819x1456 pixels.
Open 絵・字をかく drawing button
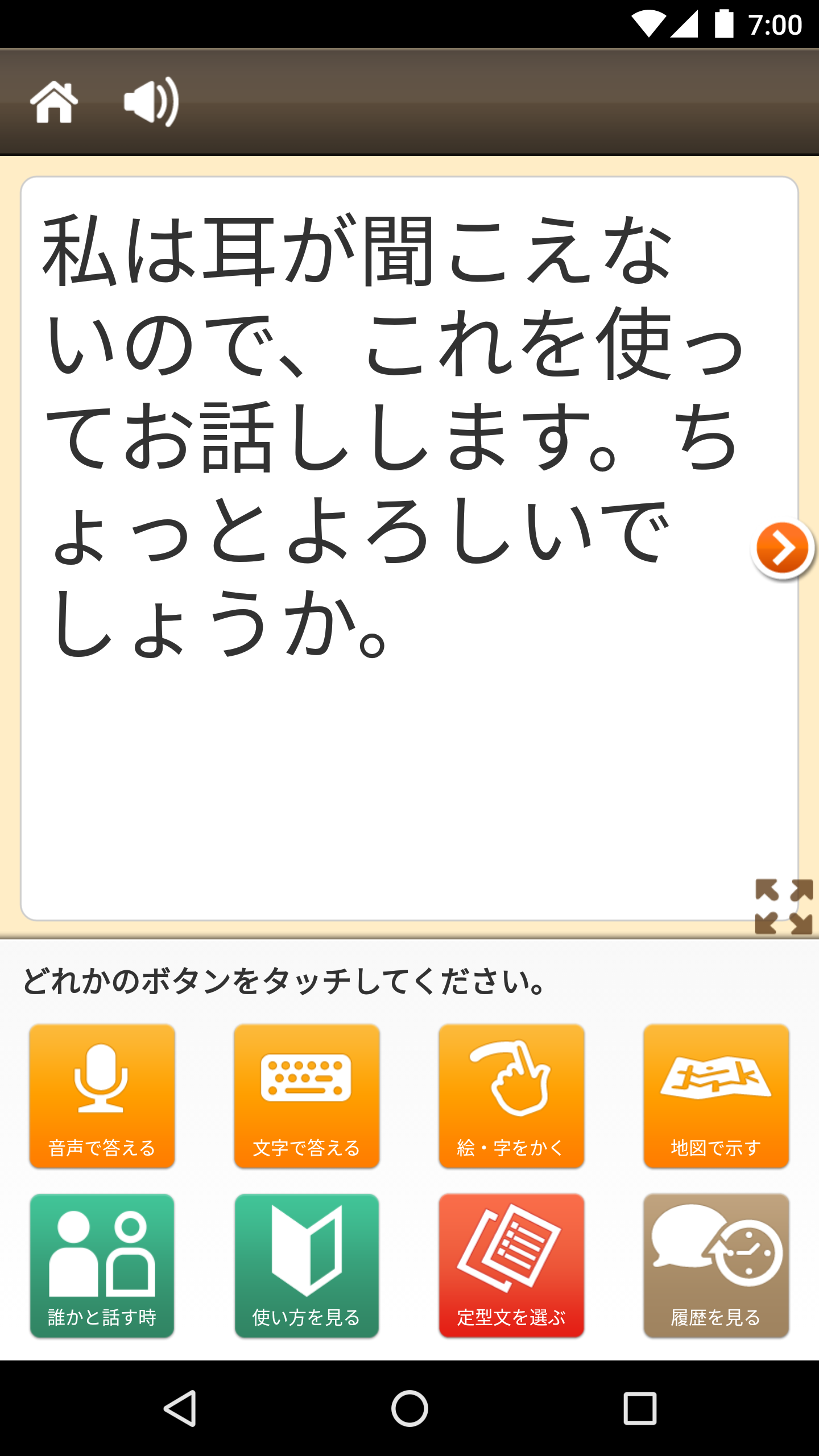(x=511, y=1096)
